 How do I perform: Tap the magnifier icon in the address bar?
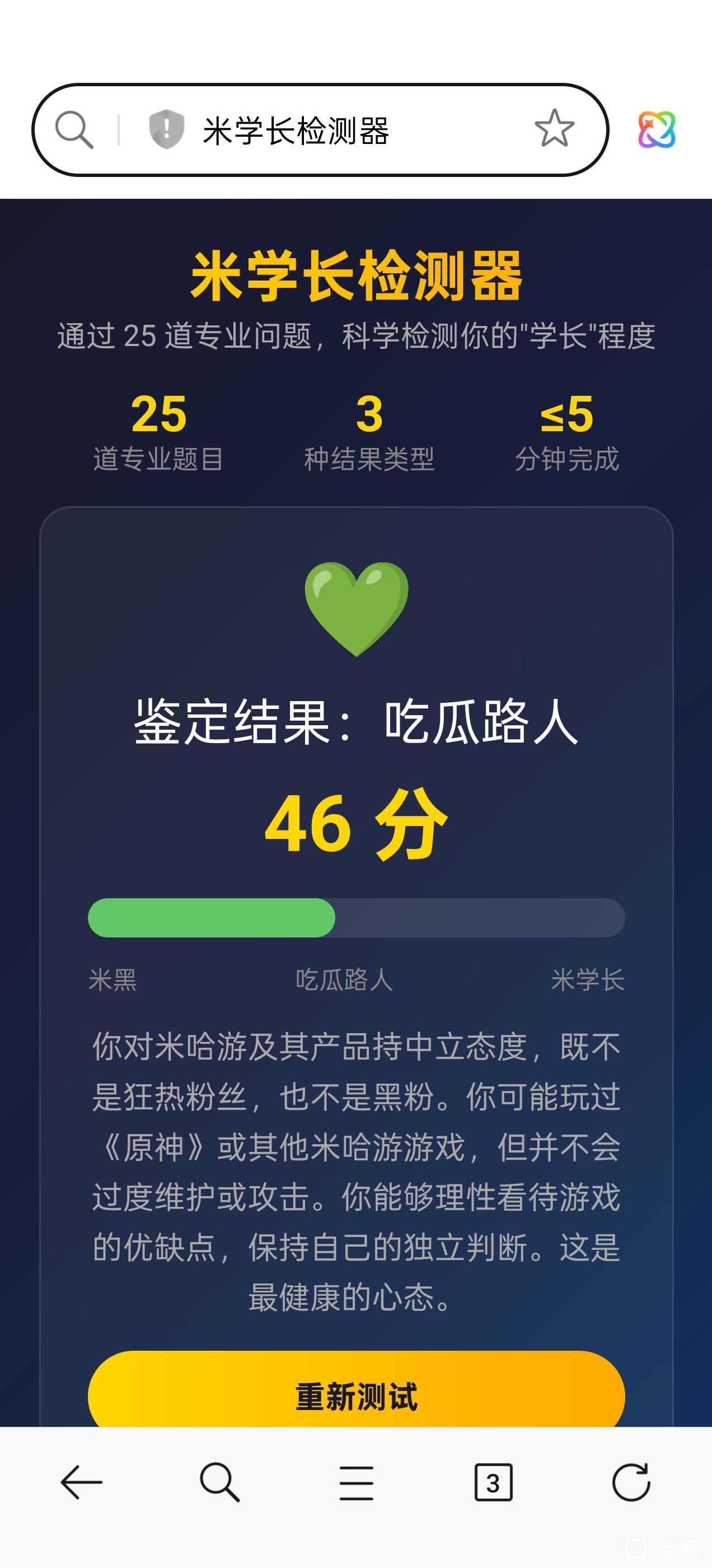click(74, 129)
